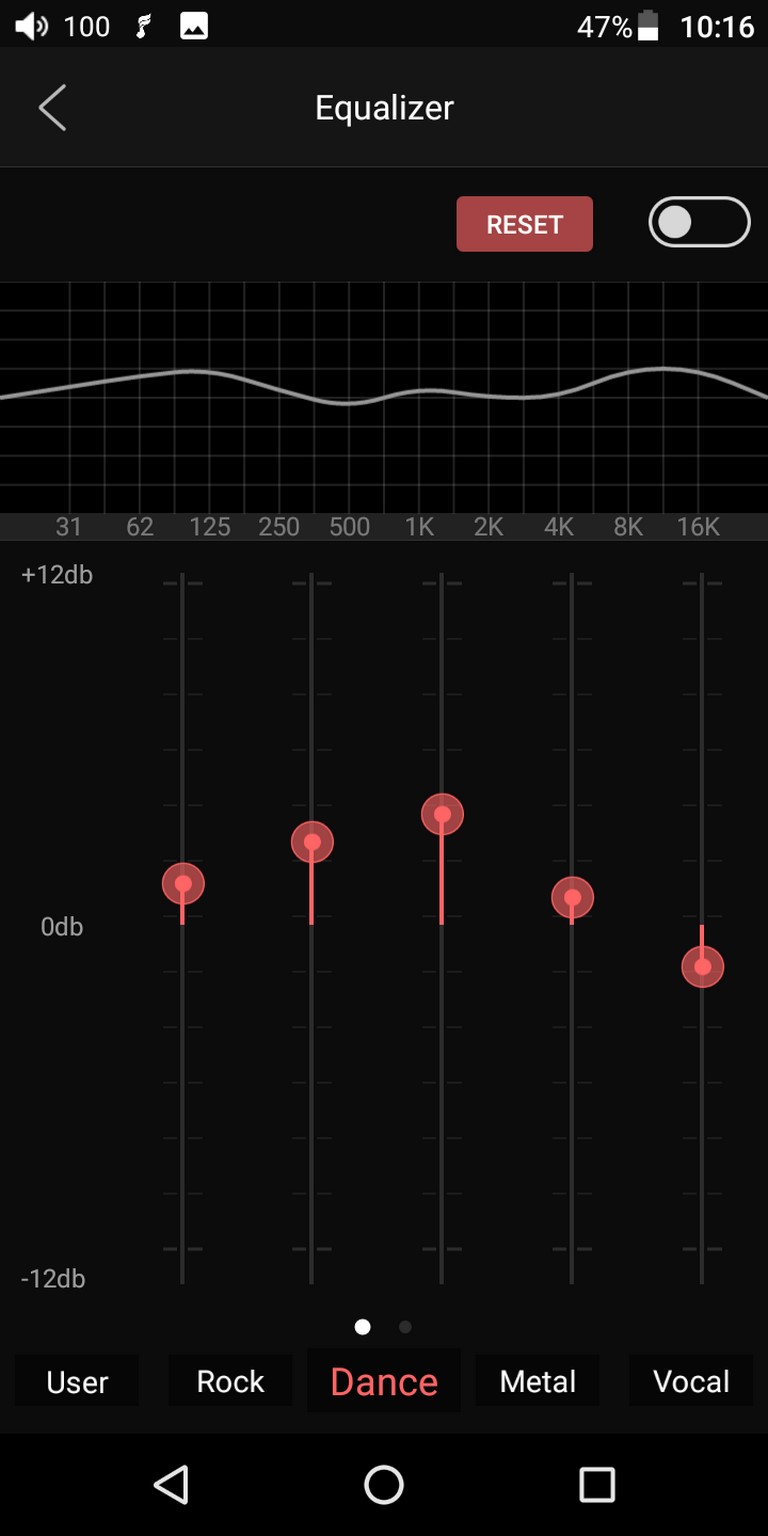Switch to the Rock preset
The height and width of the screenshot is (1536, 768).
[230, 1381]
